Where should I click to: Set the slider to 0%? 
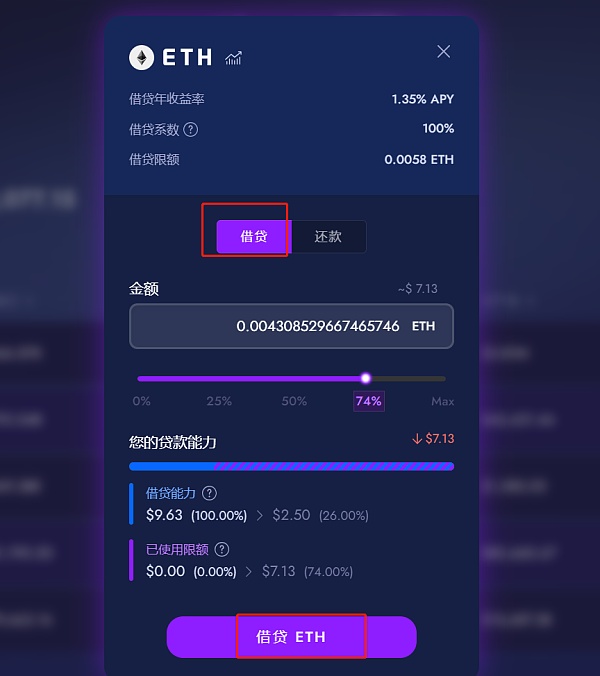click(141, 401)
